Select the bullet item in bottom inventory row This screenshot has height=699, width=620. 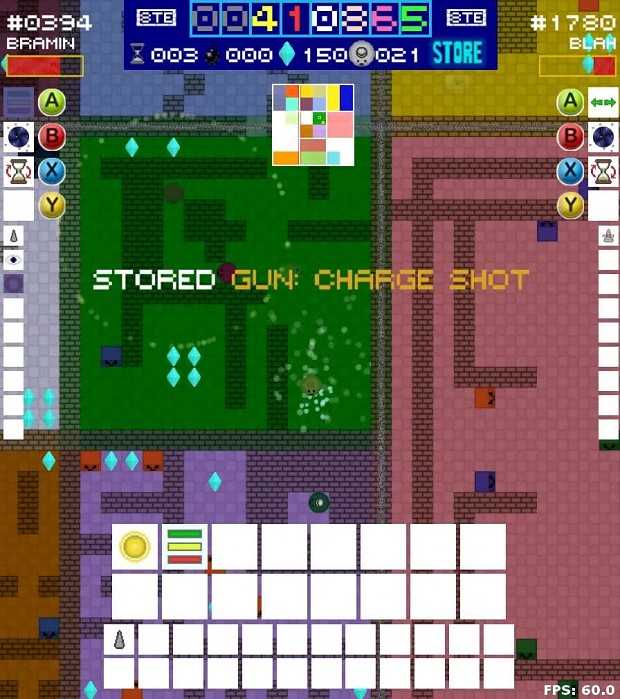tap(119, 640)
